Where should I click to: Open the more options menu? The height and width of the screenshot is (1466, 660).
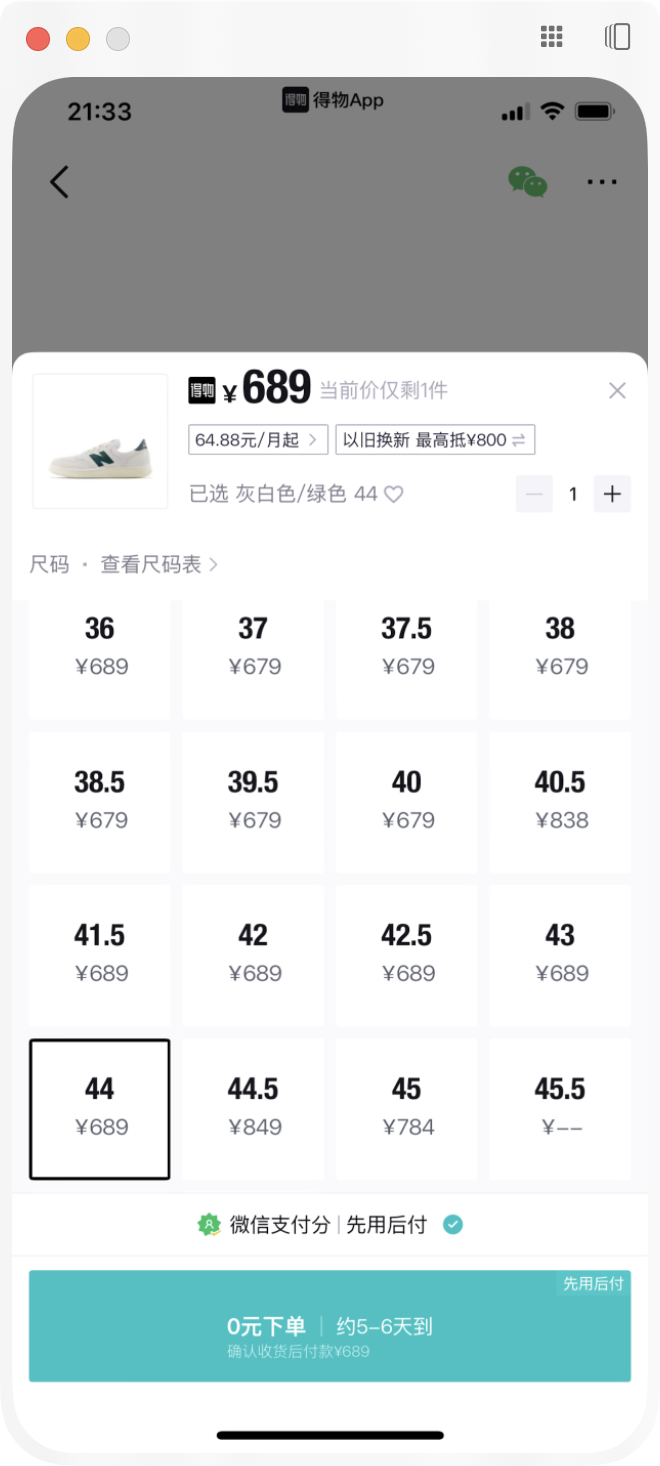[602, 182]
